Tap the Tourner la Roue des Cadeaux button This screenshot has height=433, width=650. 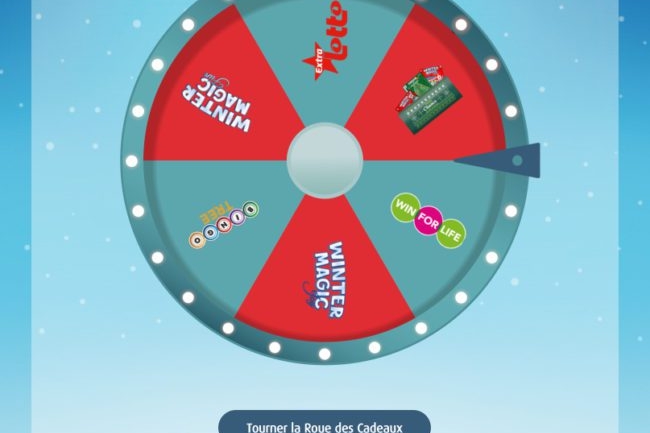click(324, 423)
